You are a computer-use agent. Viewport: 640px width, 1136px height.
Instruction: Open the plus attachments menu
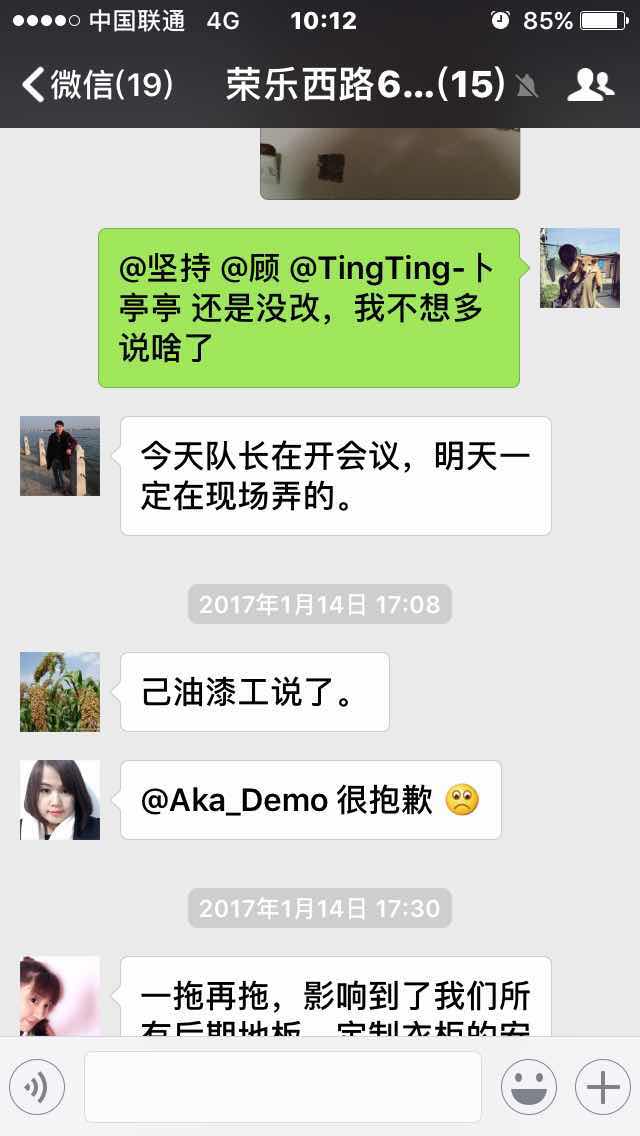click(x=602, y=1086)
